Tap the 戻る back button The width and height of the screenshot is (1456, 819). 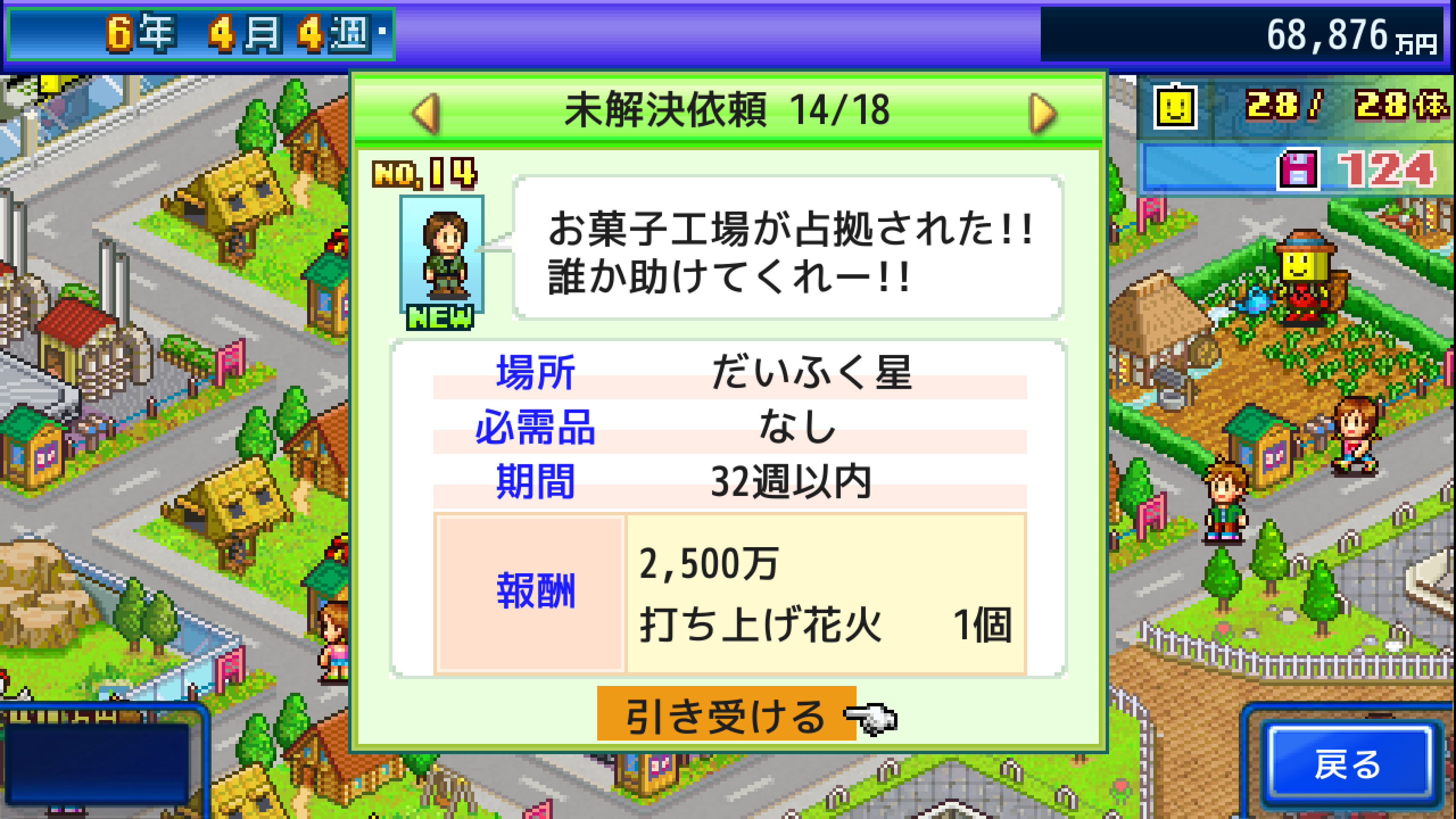[1348, 764]
